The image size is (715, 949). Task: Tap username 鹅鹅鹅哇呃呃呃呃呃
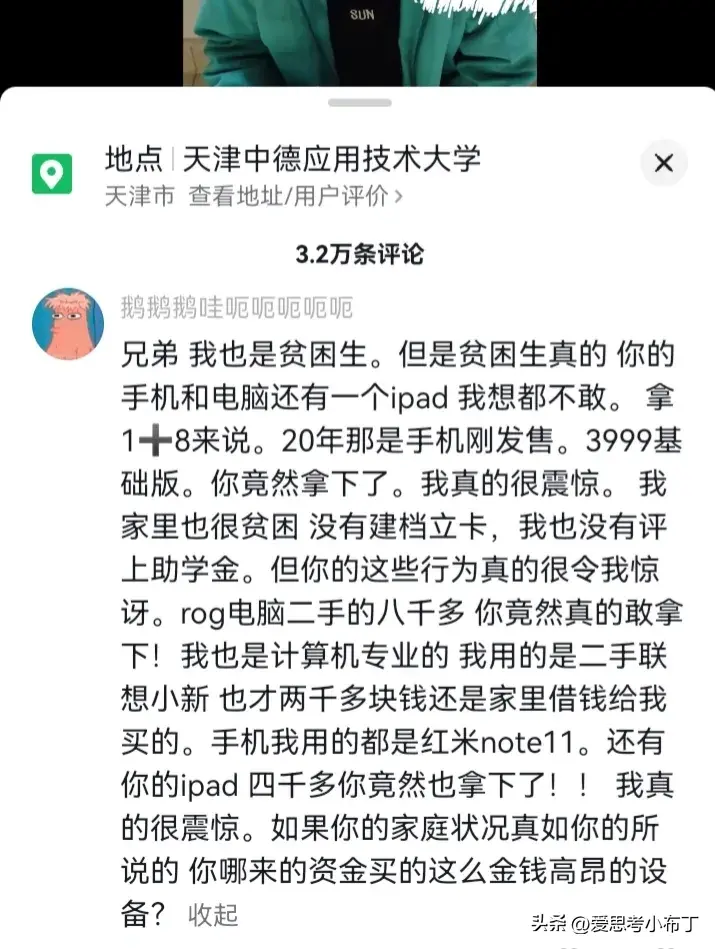coord(236,307)
